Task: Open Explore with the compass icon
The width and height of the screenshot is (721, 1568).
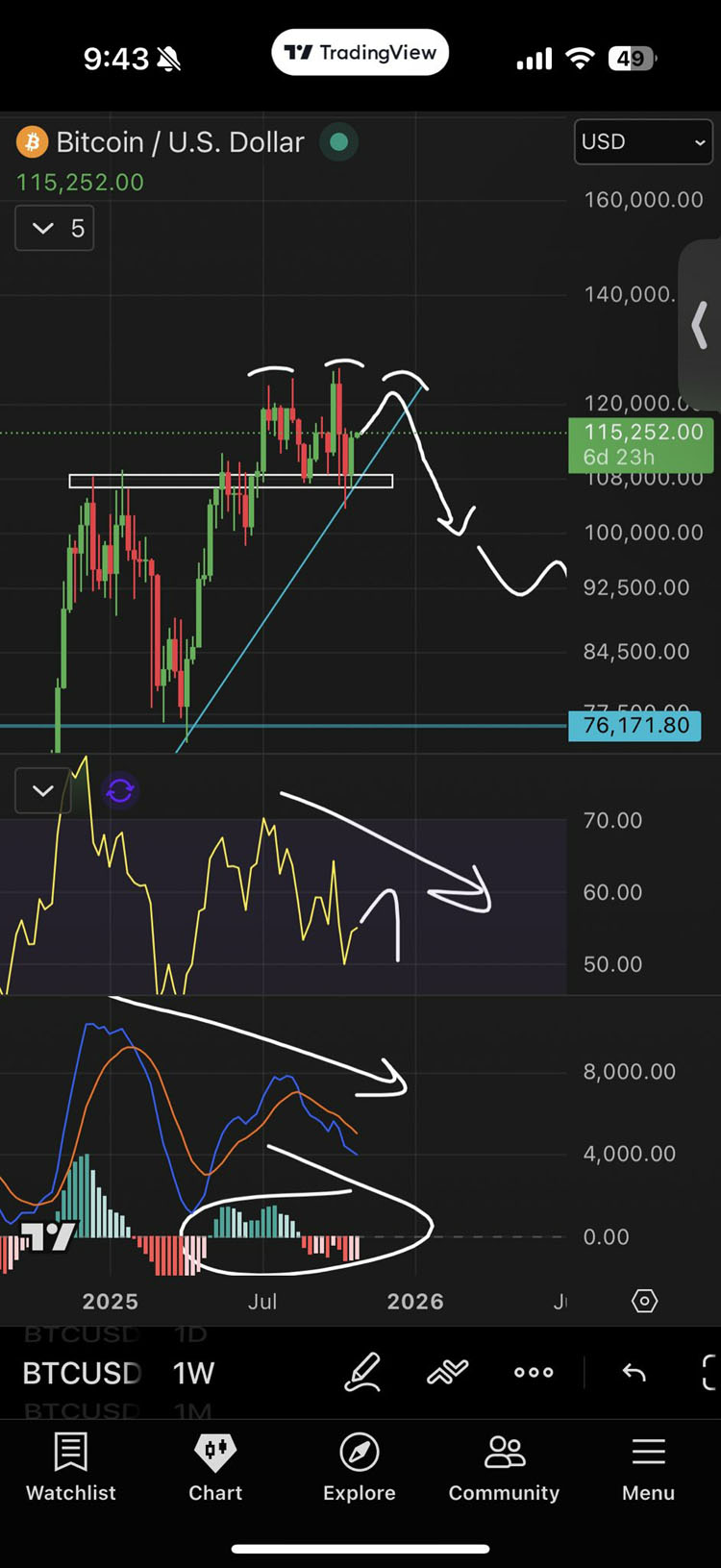Action: (359, 1464)
